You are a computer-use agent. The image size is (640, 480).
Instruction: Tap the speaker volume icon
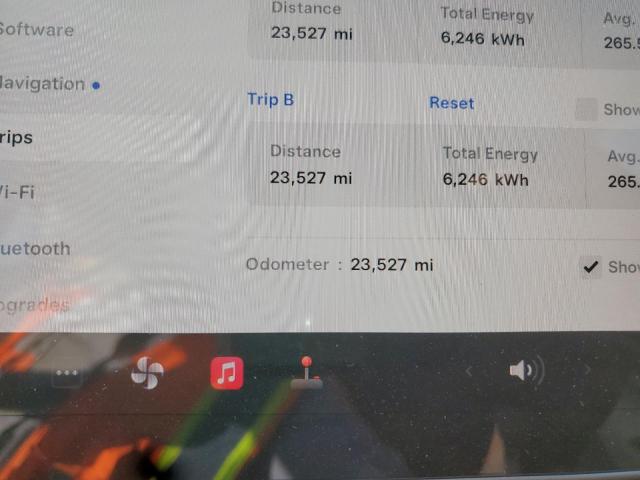[524, 372]
